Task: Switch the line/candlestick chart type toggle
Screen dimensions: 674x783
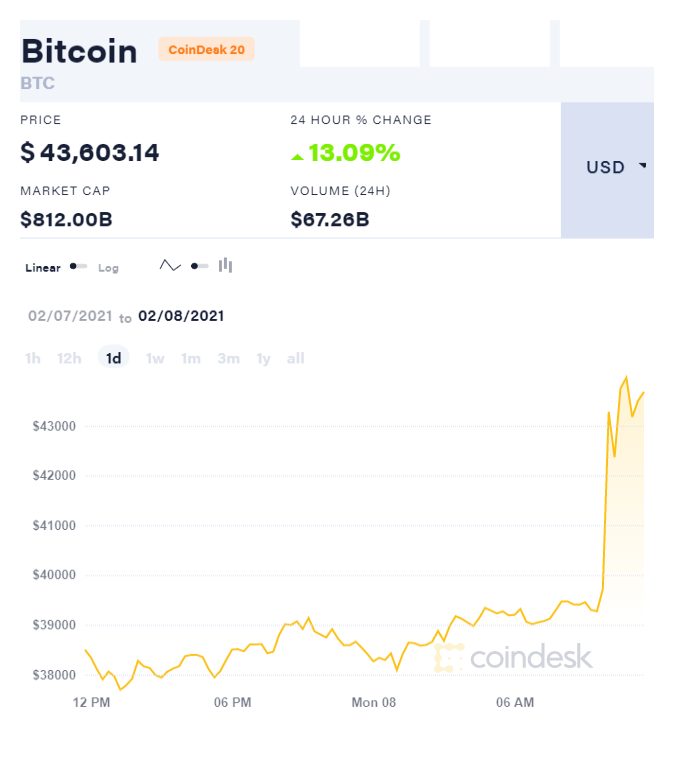Action: (199, 266)
